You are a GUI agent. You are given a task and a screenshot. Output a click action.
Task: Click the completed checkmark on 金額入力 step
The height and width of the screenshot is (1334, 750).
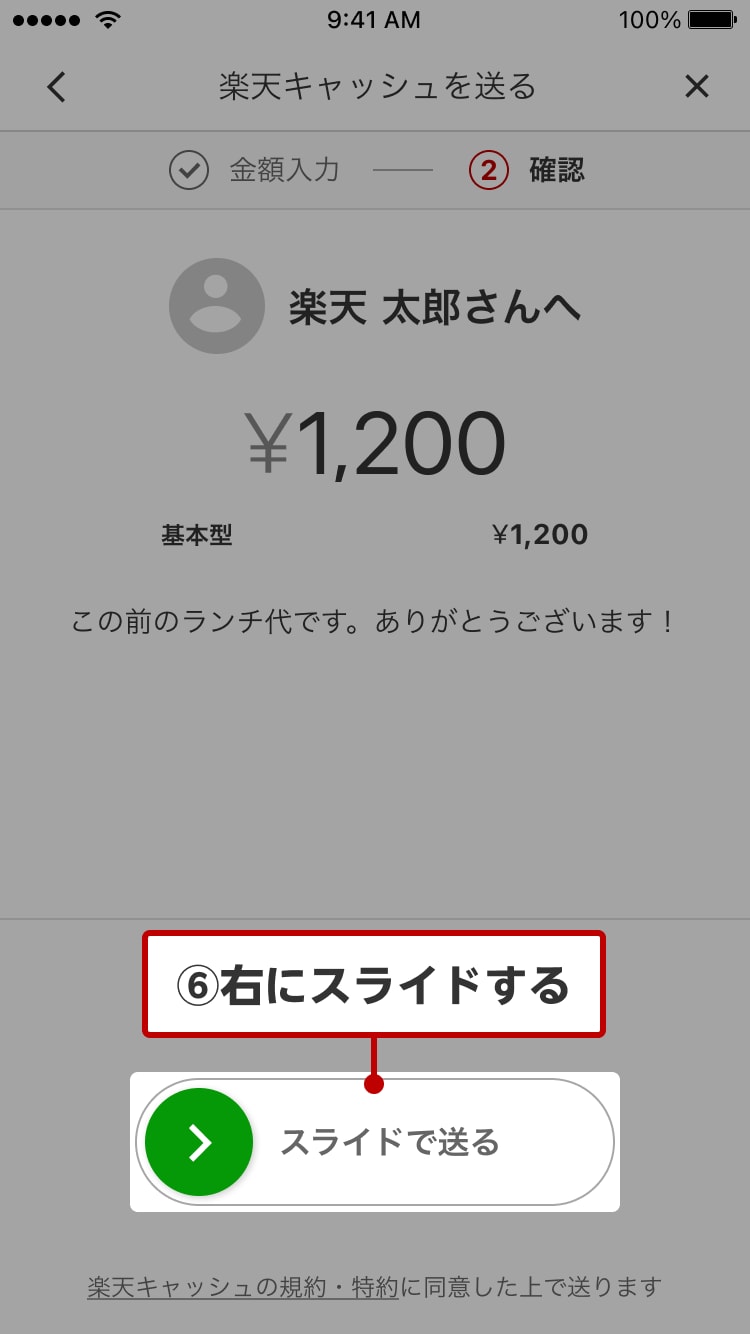tap(188, 170)
